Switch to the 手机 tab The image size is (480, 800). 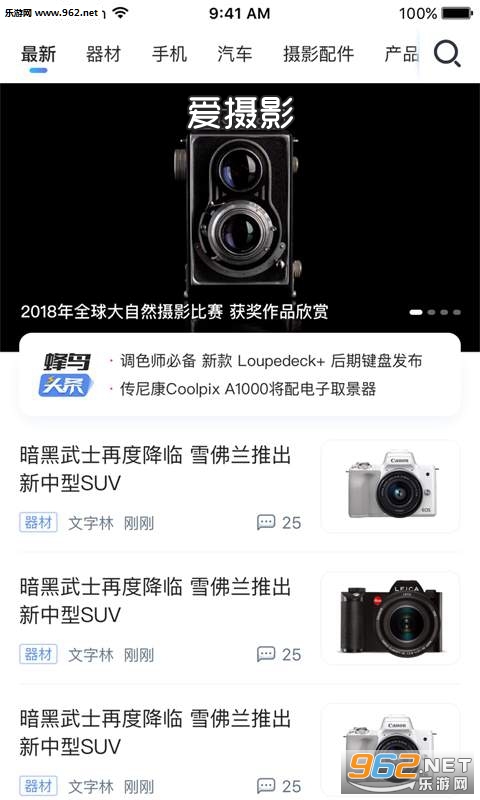(169, 54)
